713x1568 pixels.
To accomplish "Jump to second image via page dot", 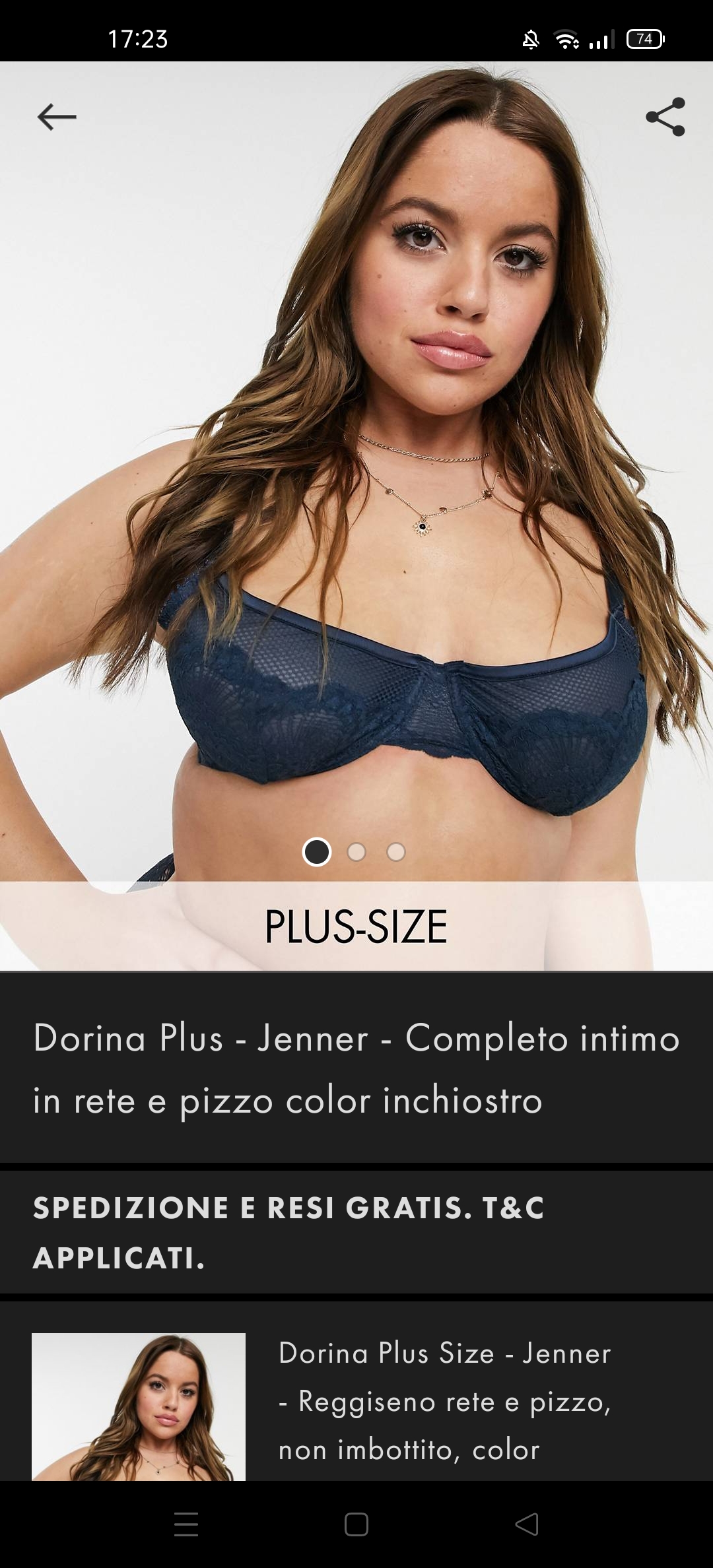I will (356, 852).
